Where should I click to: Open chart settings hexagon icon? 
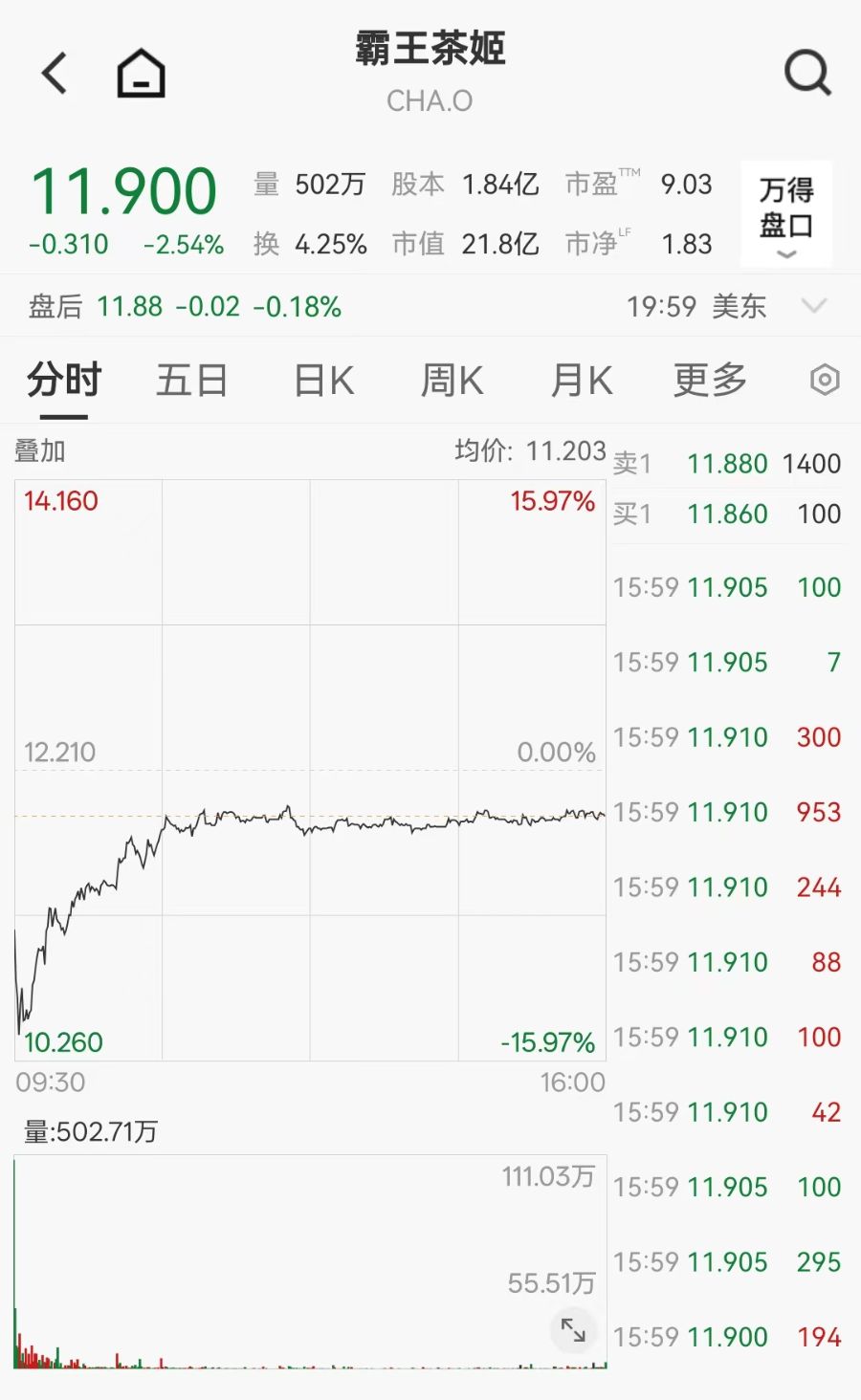click(824, 381)
